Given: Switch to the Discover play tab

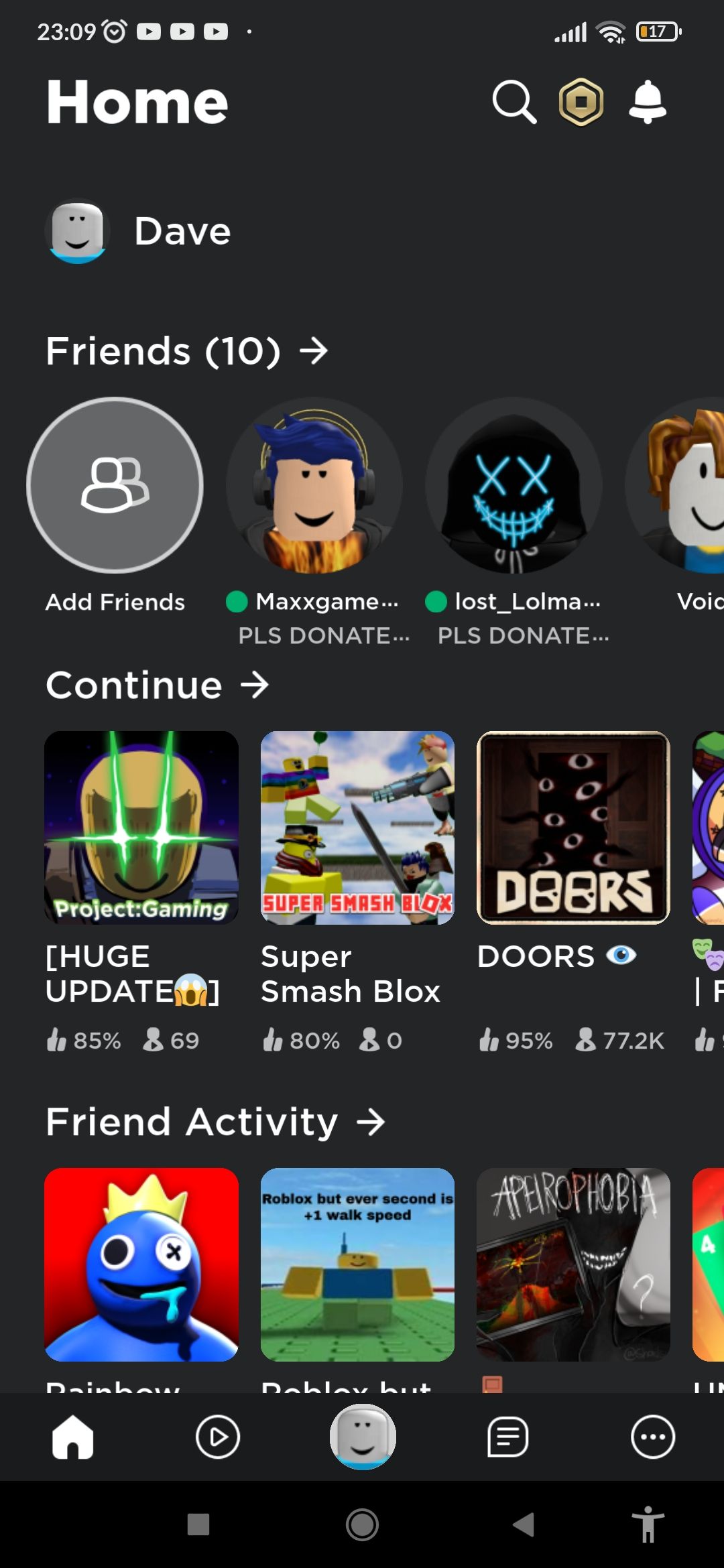Looking at the screenshot, I should (218, 1437).
